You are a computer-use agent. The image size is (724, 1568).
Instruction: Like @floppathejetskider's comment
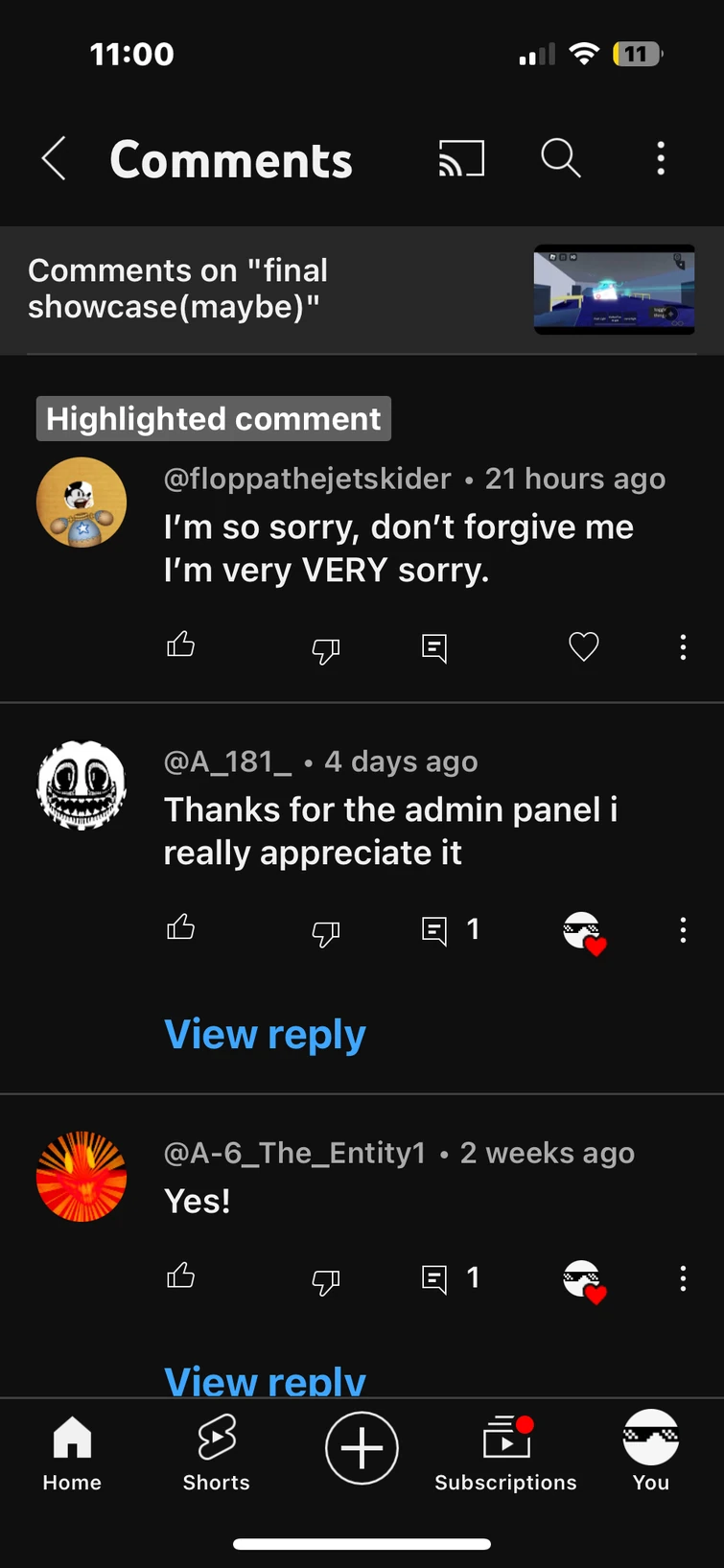click(181, 645)
